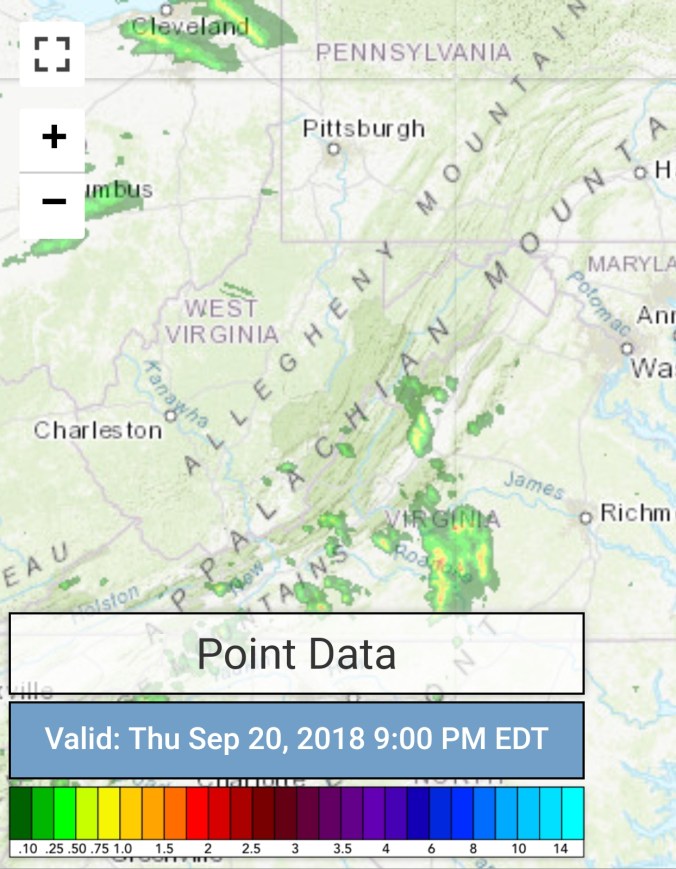Zoom in on the map
676x869 pixels.
coord(53,137)
